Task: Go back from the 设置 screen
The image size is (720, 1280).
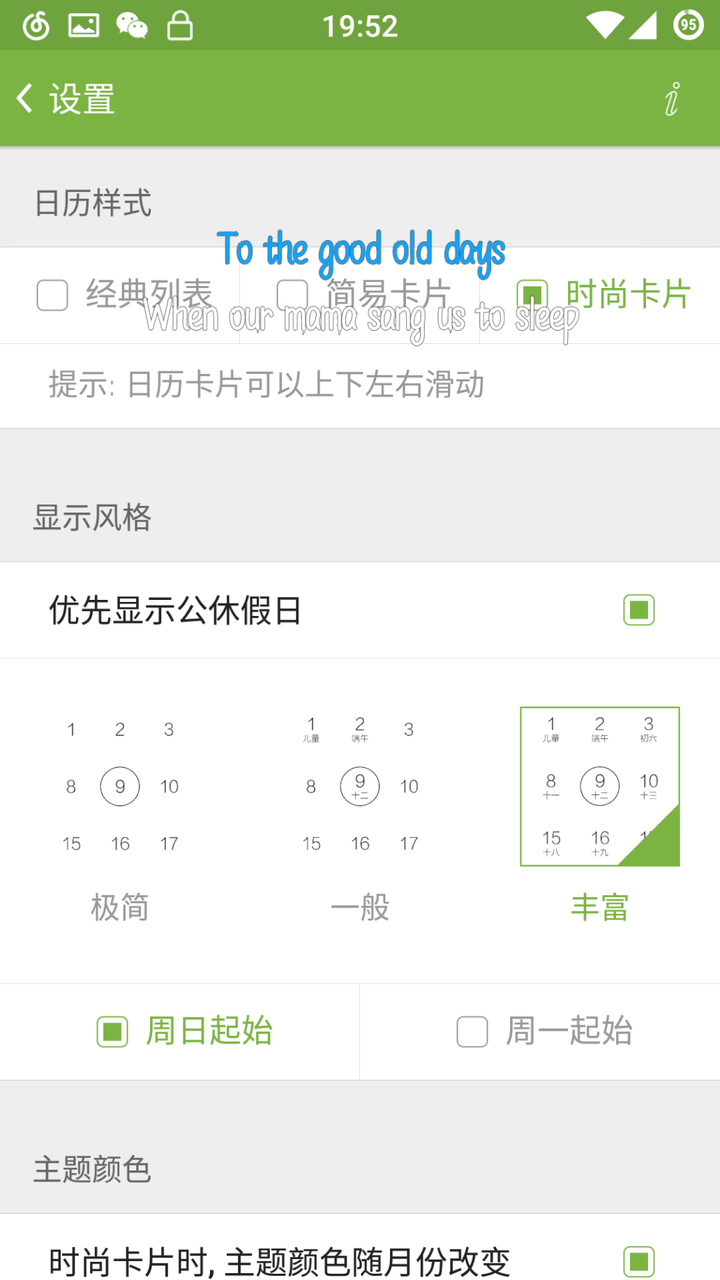Action: pos(26,98)
